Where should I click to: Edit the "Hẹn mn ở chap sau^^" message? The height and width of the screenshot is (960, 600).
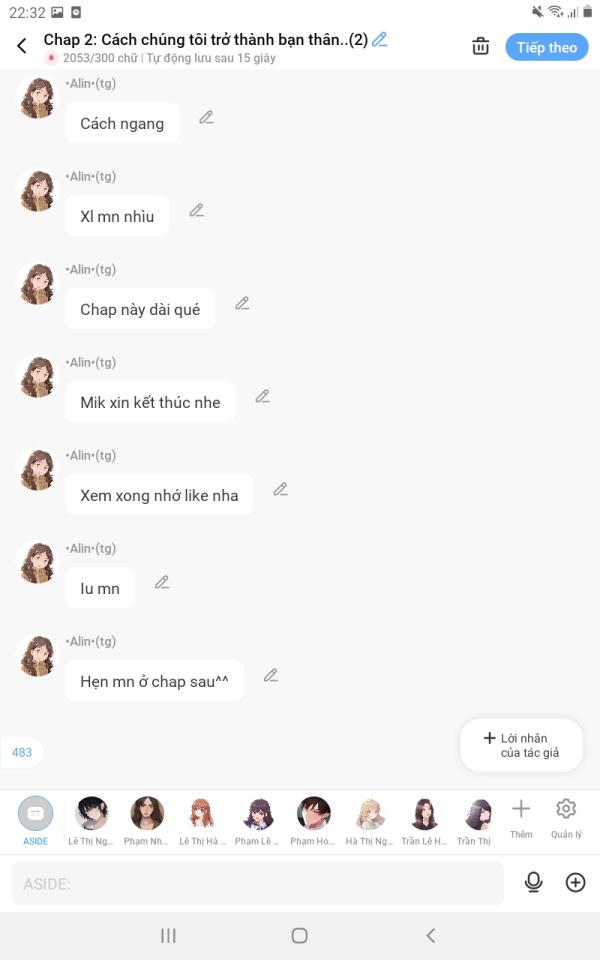click(x=271, y=675)
